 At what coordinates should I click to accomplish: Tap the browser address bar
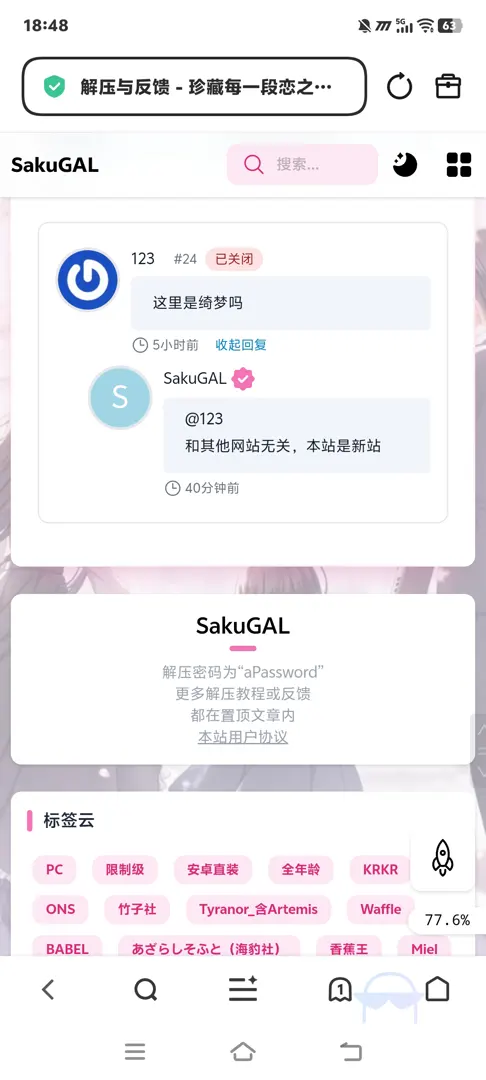pyautogui.click(x=194, y=86)
